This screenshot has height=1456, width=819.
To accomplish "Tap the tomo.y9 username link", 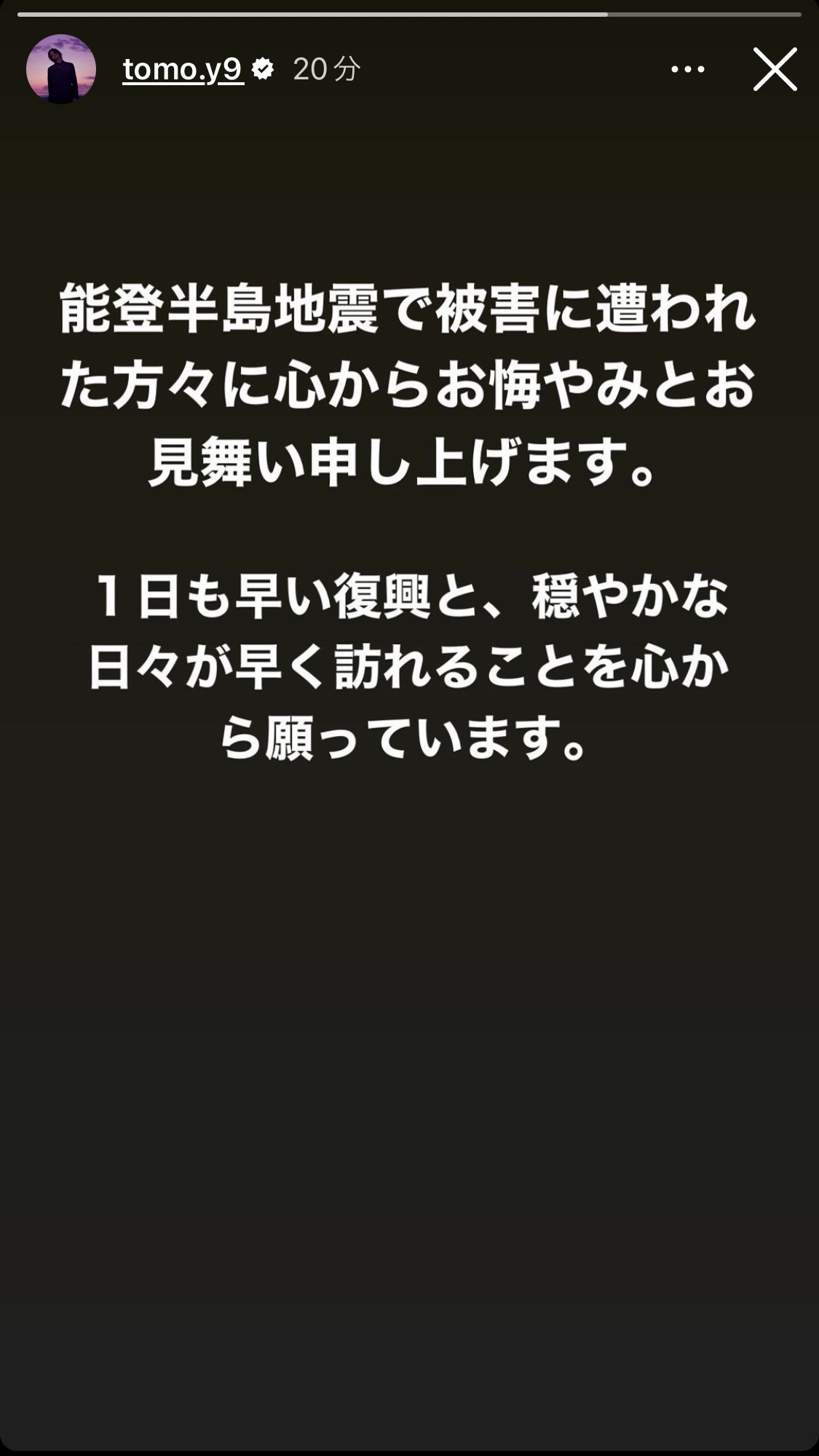I will (x=182, y=70).
